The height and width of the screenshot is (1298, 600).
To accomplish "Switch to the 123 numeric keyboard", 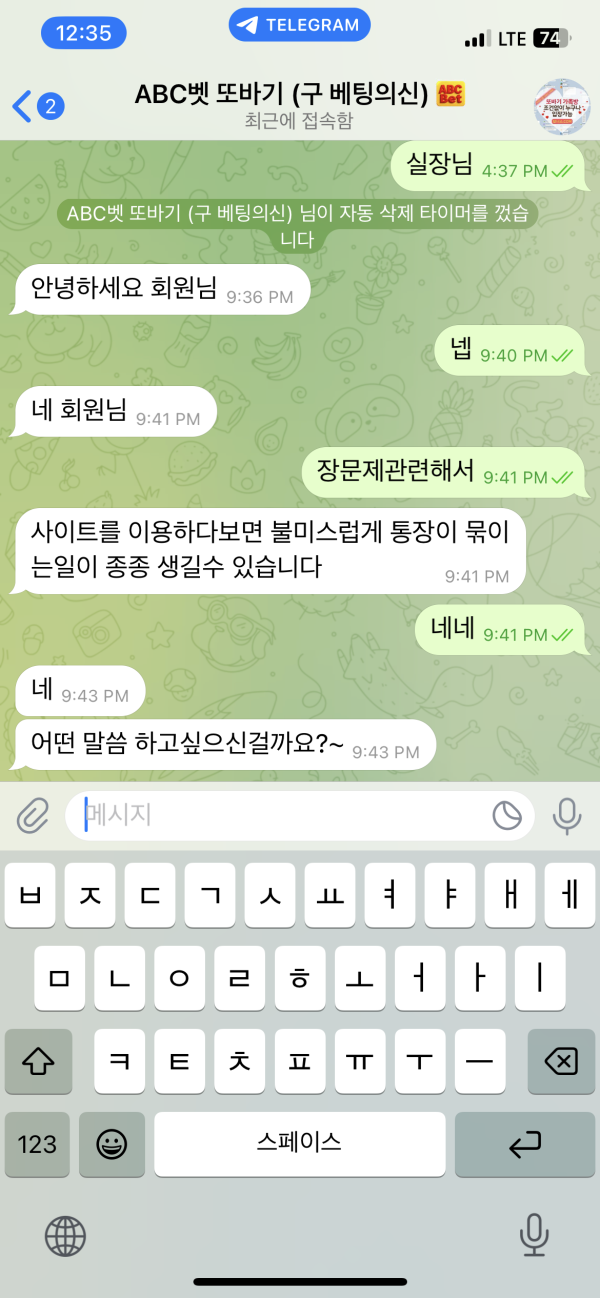I will click(37, 1144).
